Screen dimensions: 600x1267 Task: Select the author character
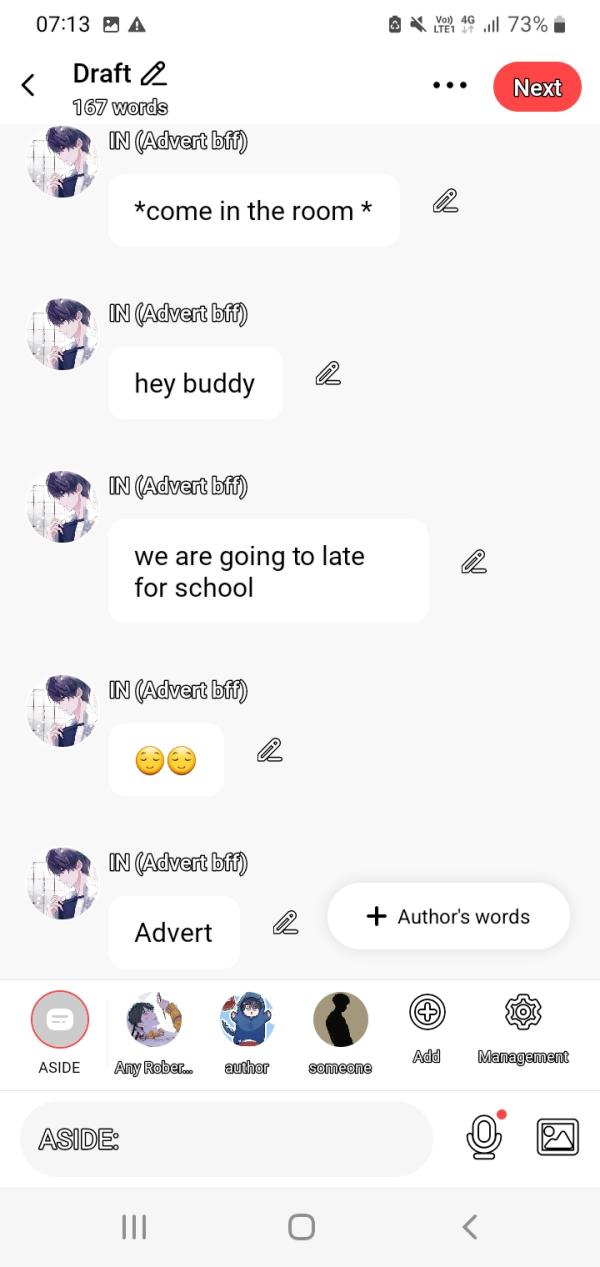(x=247, y=1019)
